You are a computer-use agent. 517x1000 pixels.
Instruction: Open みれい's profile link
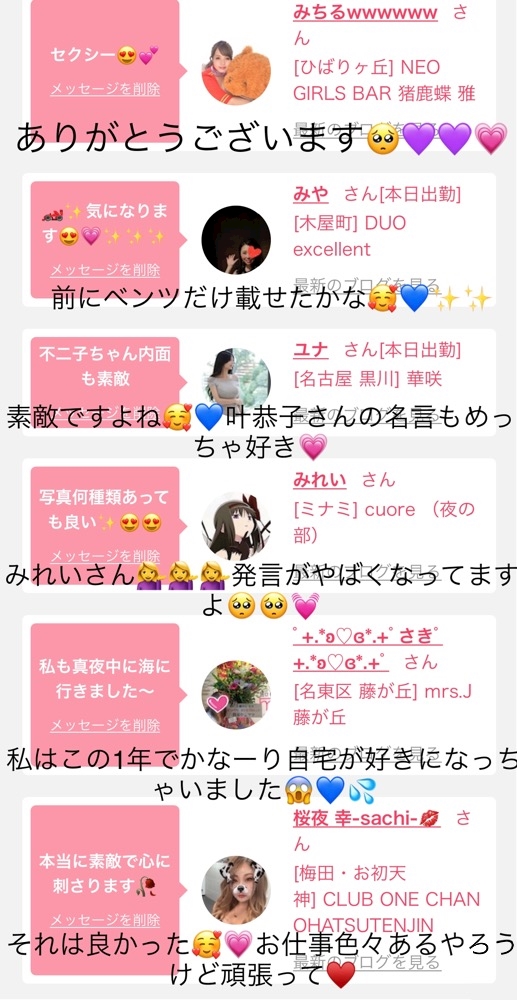coord(320,480)
